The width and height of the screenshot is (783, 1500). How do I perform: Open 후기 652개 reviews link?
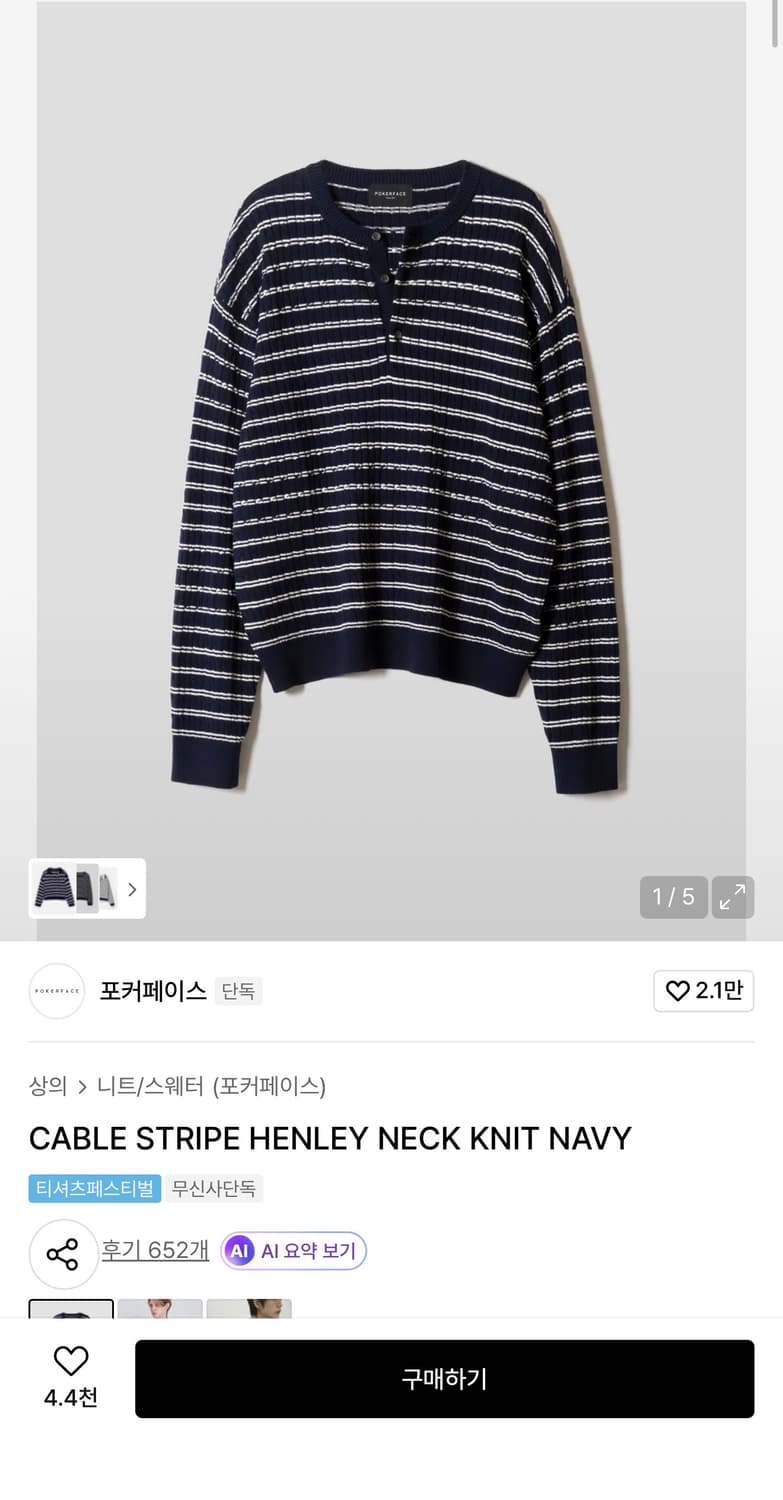155,1251
